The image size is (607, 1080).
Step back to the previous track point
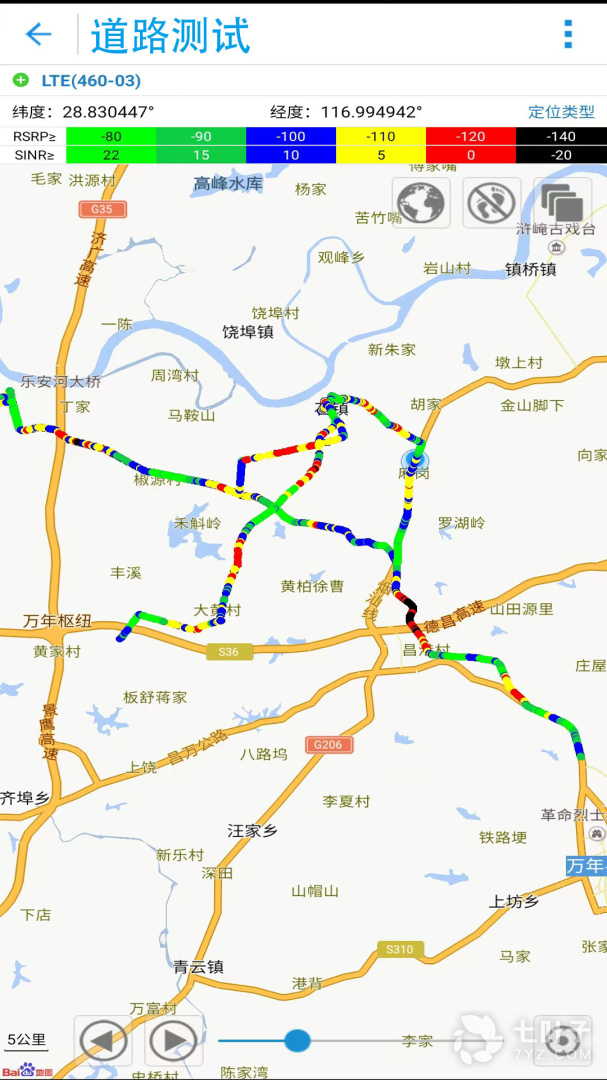pos(103,1041)
